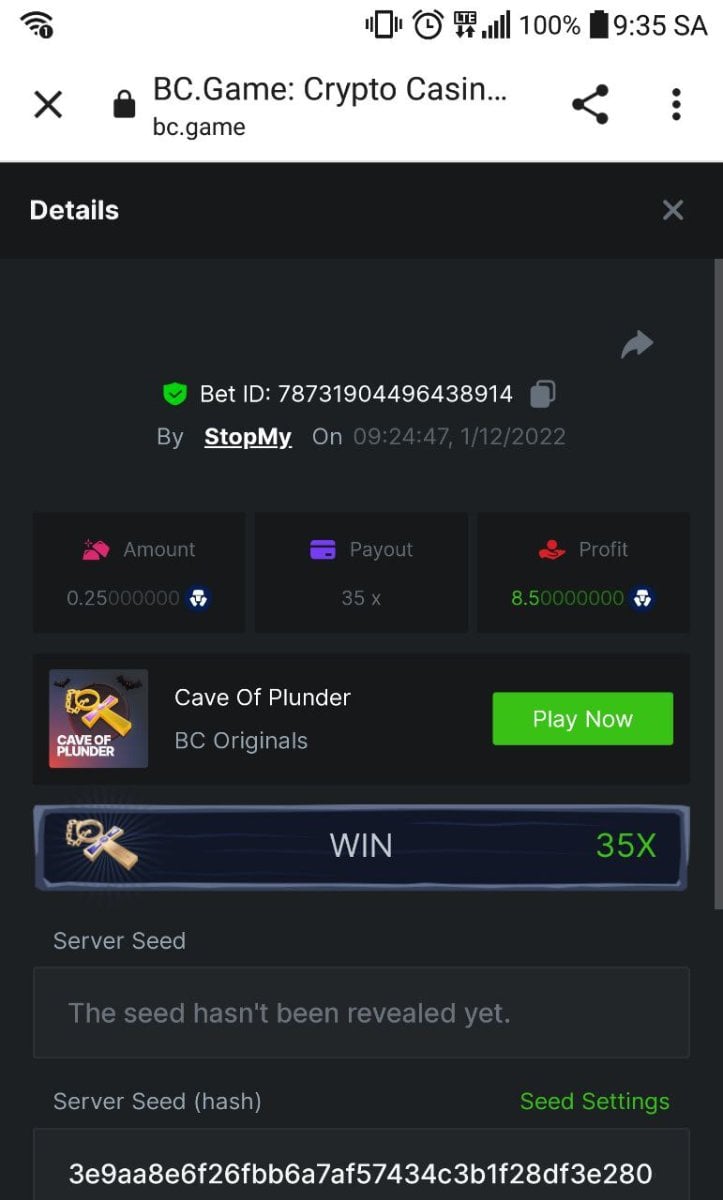Open Seed Settings
Image resolution: width=723 pixels, height=1200 pixels.
tap(594, 1101)
